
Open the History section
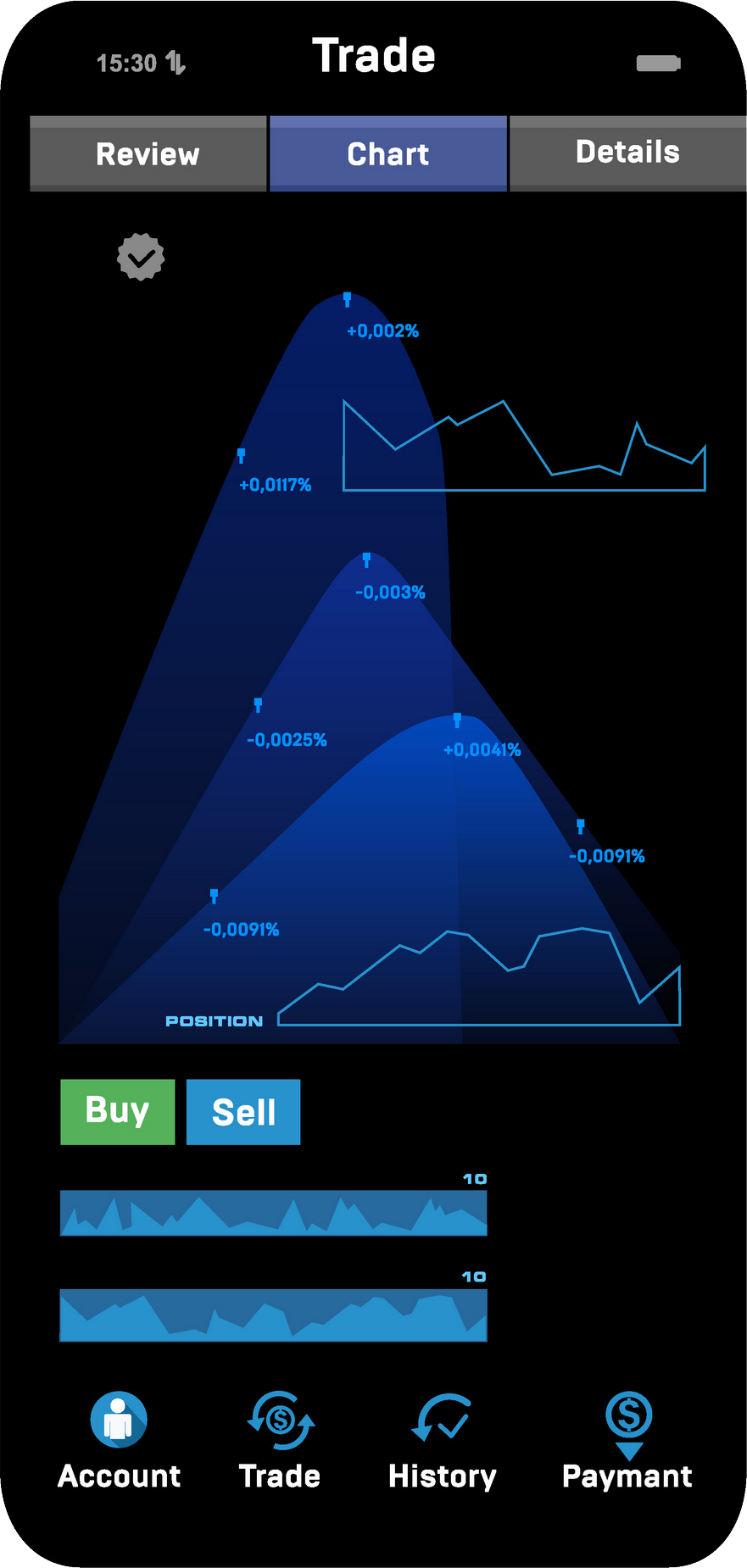(x=442, y=1441)
